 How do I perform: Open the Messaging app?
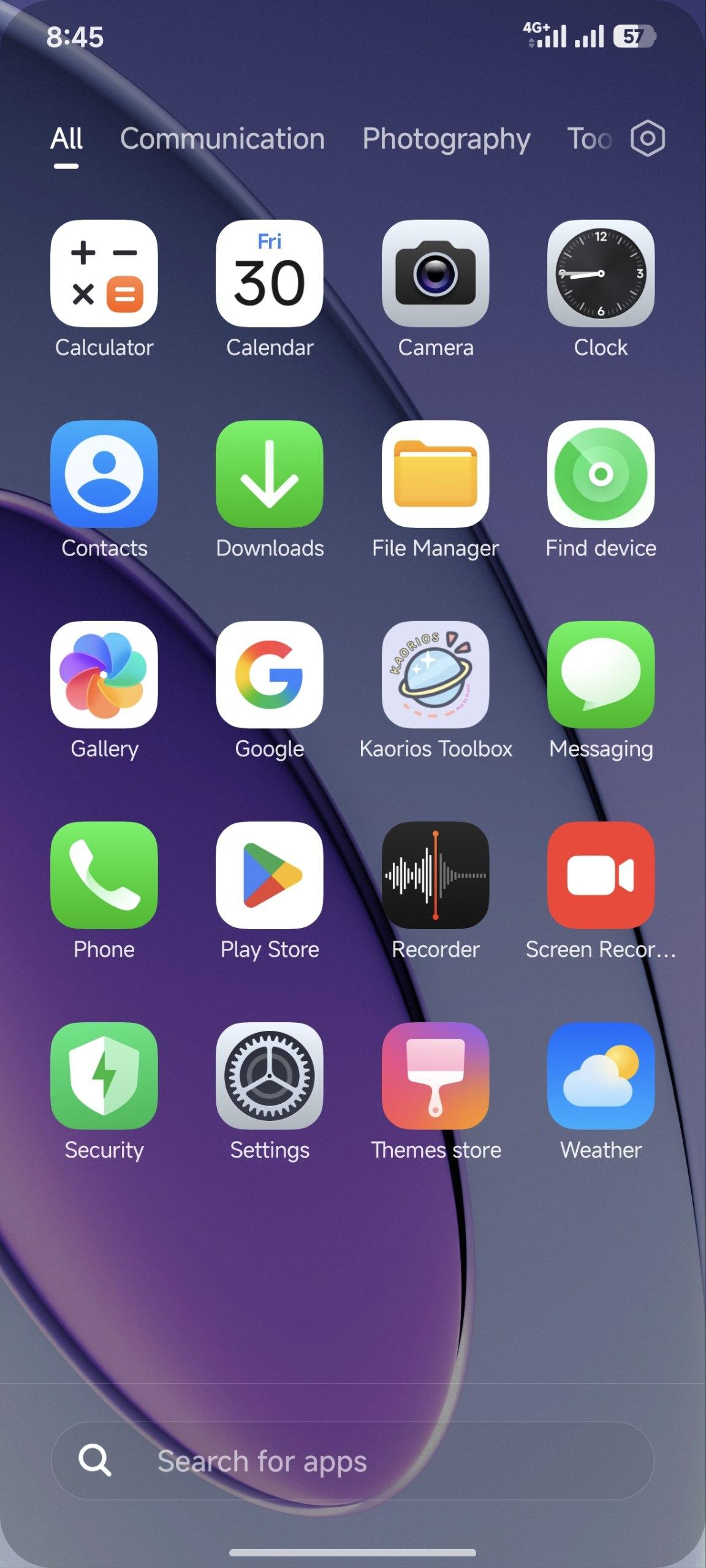(601, 674)
